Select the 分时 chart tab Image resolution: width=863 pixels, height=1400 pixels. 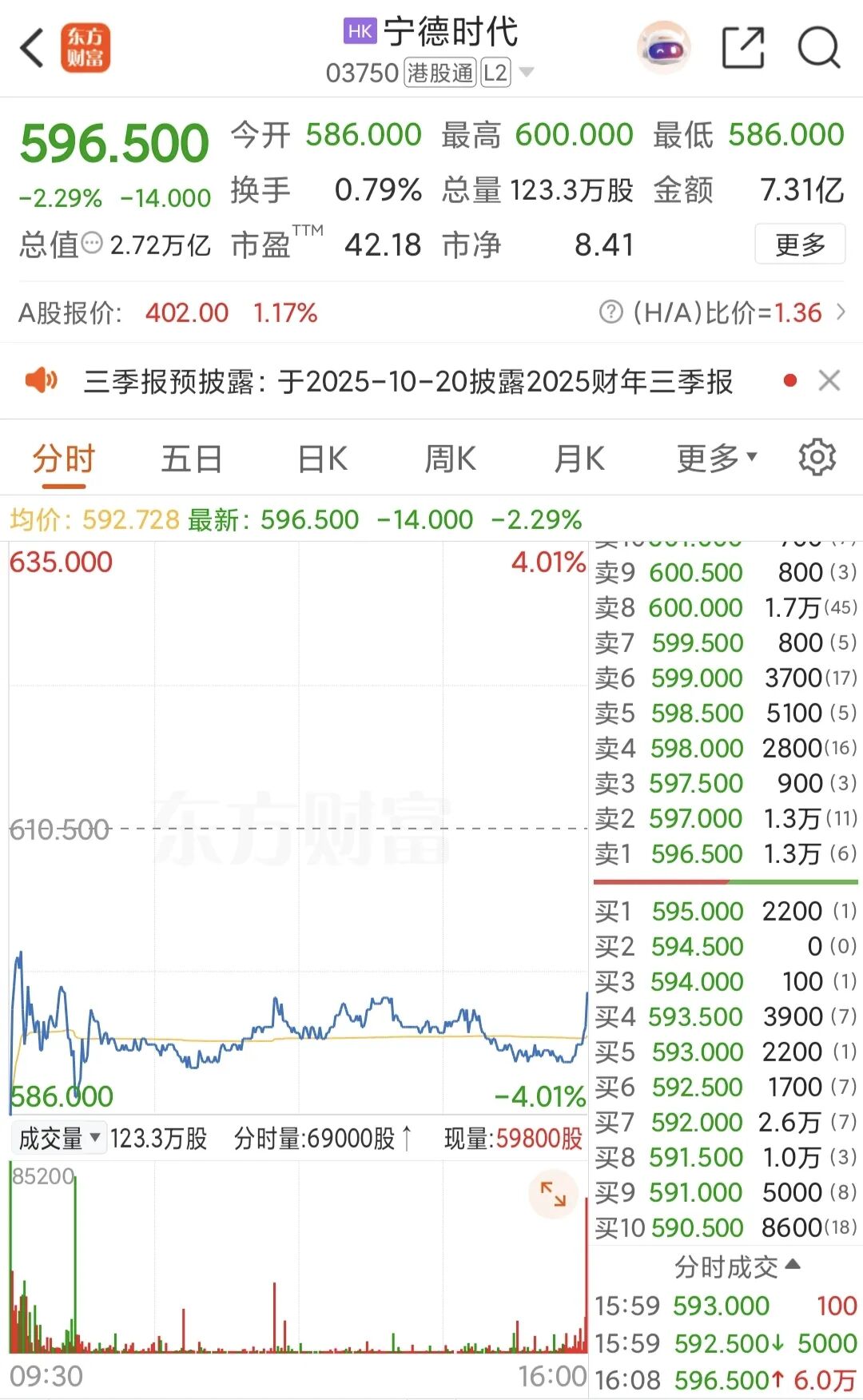tap(64, 459)
